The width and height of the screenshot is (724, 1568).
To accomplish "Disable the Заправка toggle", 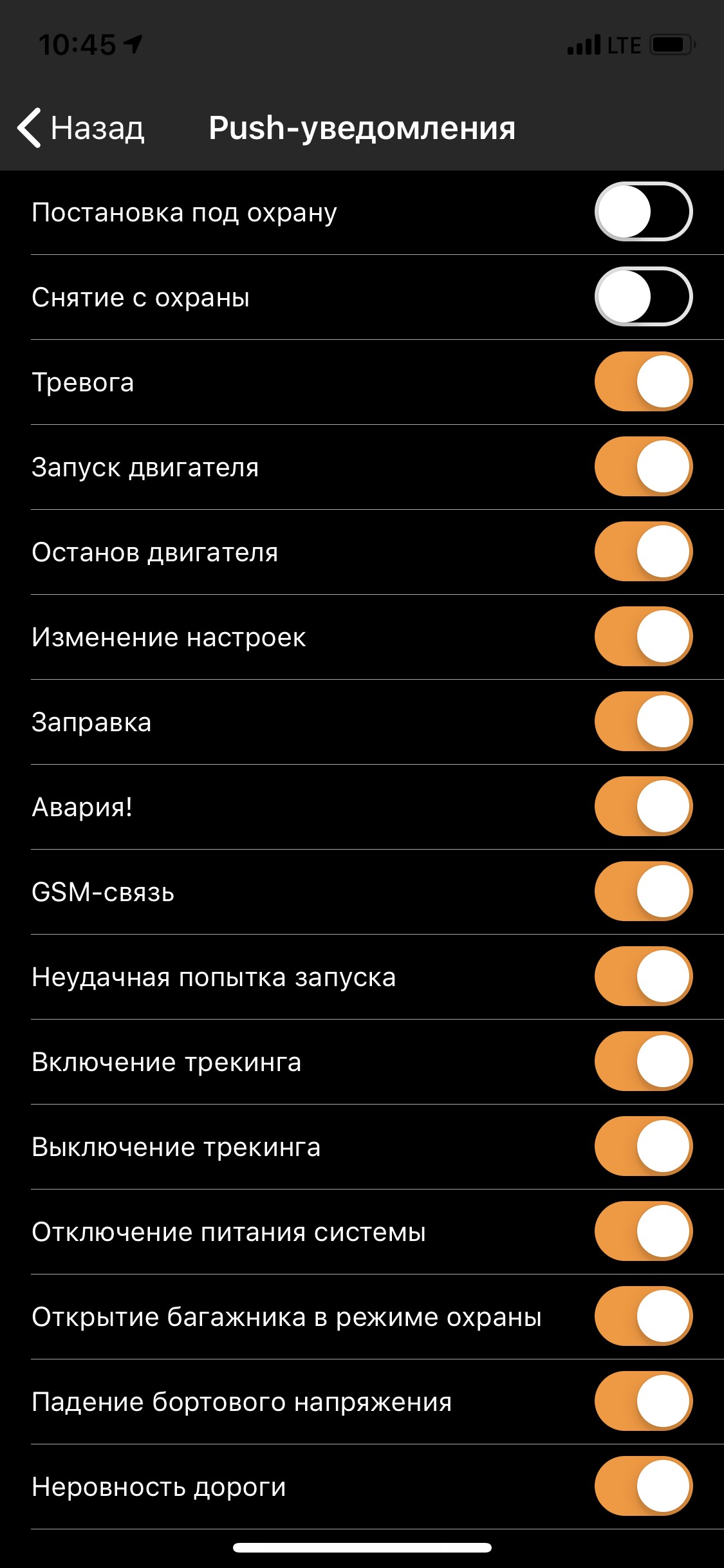I will pyautogui.click(x=643, y=722).
